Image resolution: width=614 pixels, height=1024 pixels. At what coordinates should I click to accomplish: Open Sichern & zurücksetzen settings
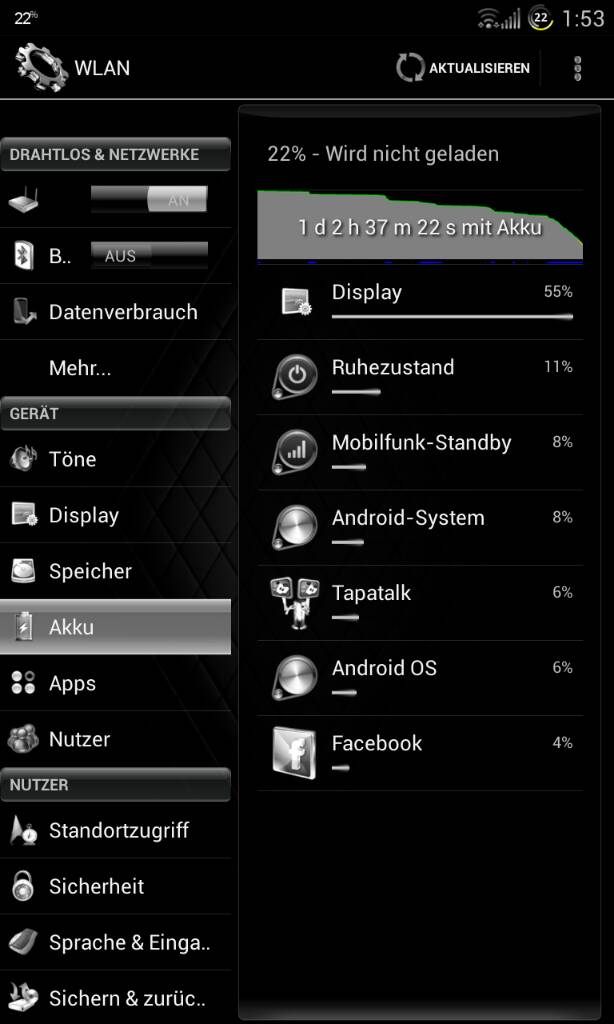point(115,998)
